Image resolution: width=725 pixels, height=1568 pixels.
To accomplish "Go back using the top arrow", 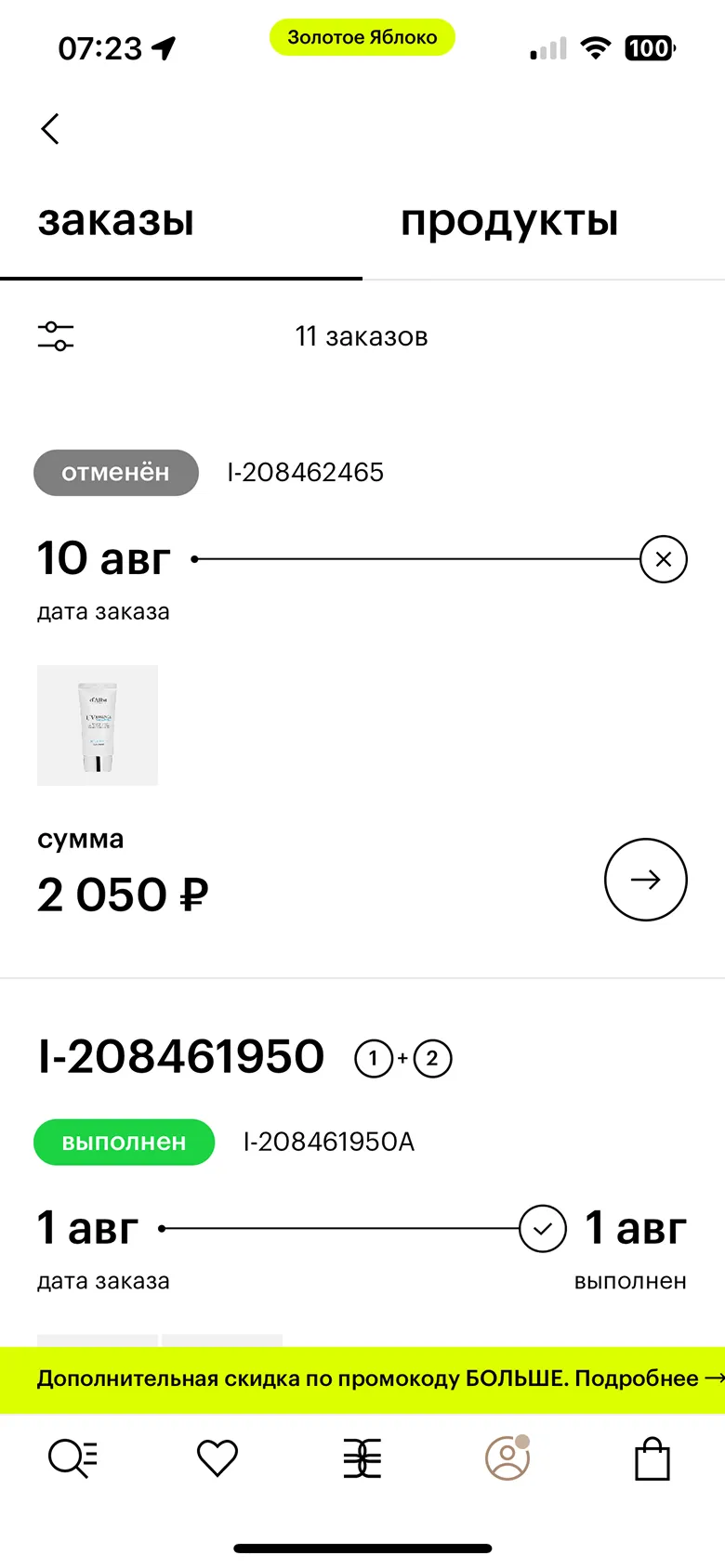I will coord(50,129).
